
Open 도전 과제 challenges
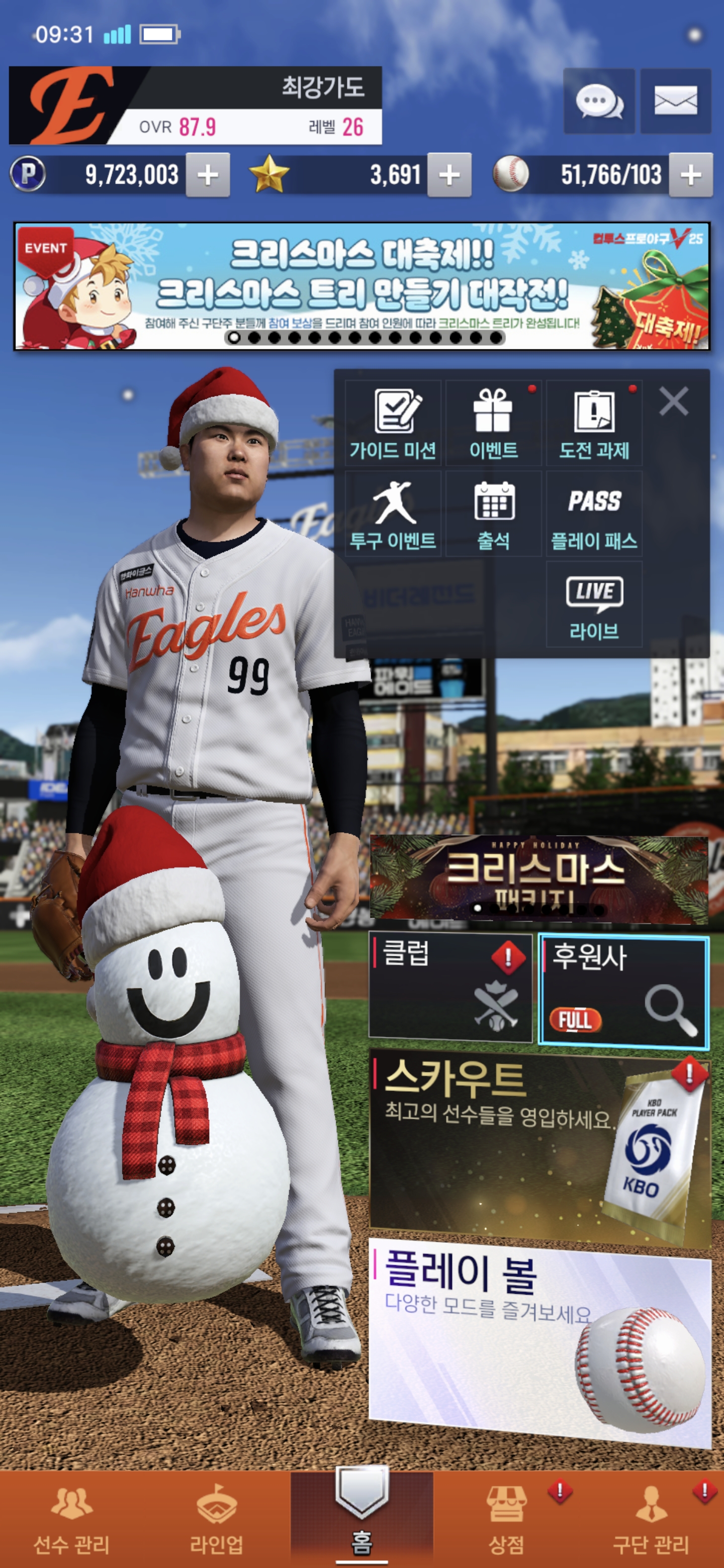click(x=594, y=424)
